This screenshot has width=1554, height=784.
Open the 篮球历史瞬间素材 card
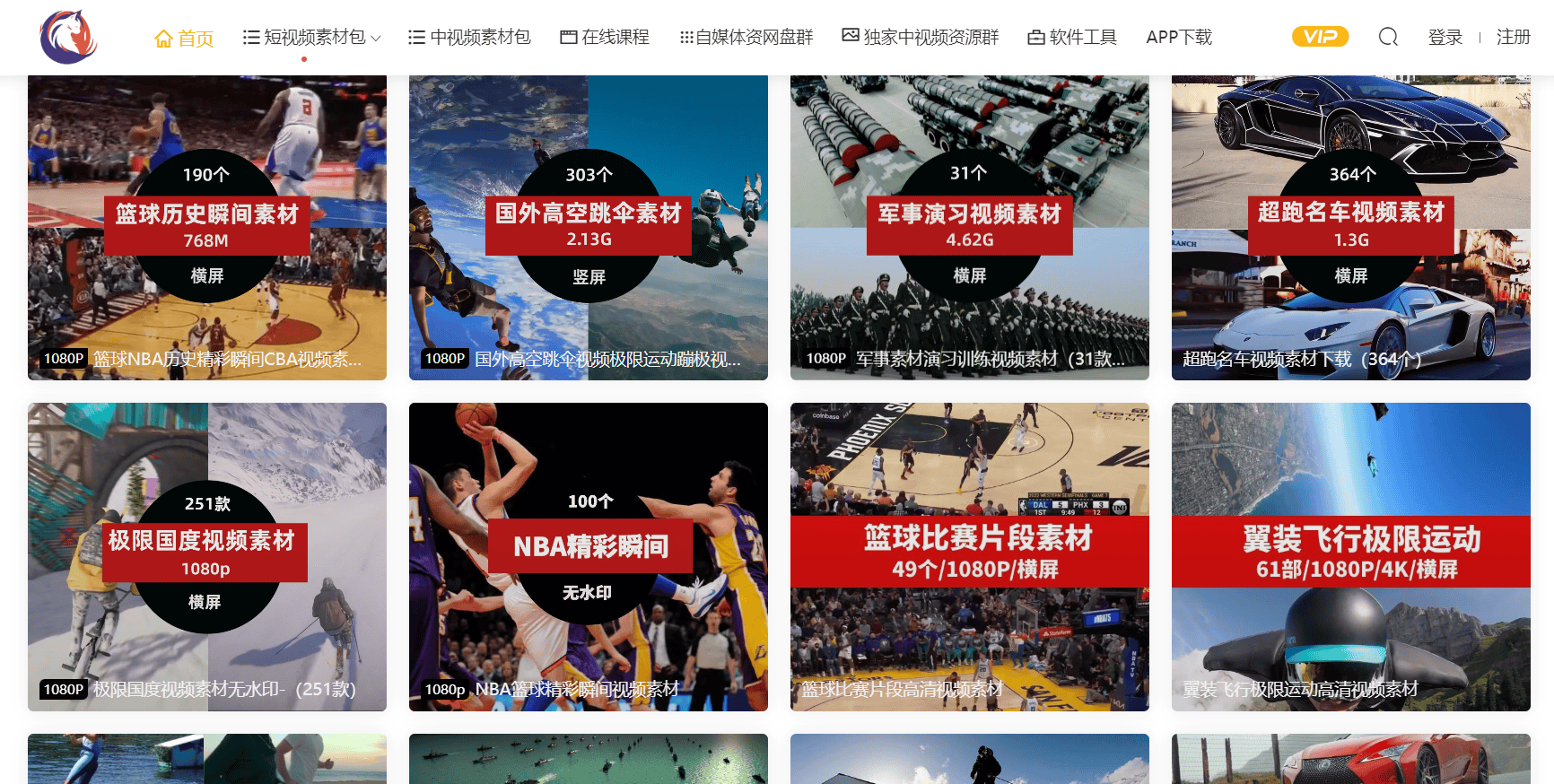207,228
